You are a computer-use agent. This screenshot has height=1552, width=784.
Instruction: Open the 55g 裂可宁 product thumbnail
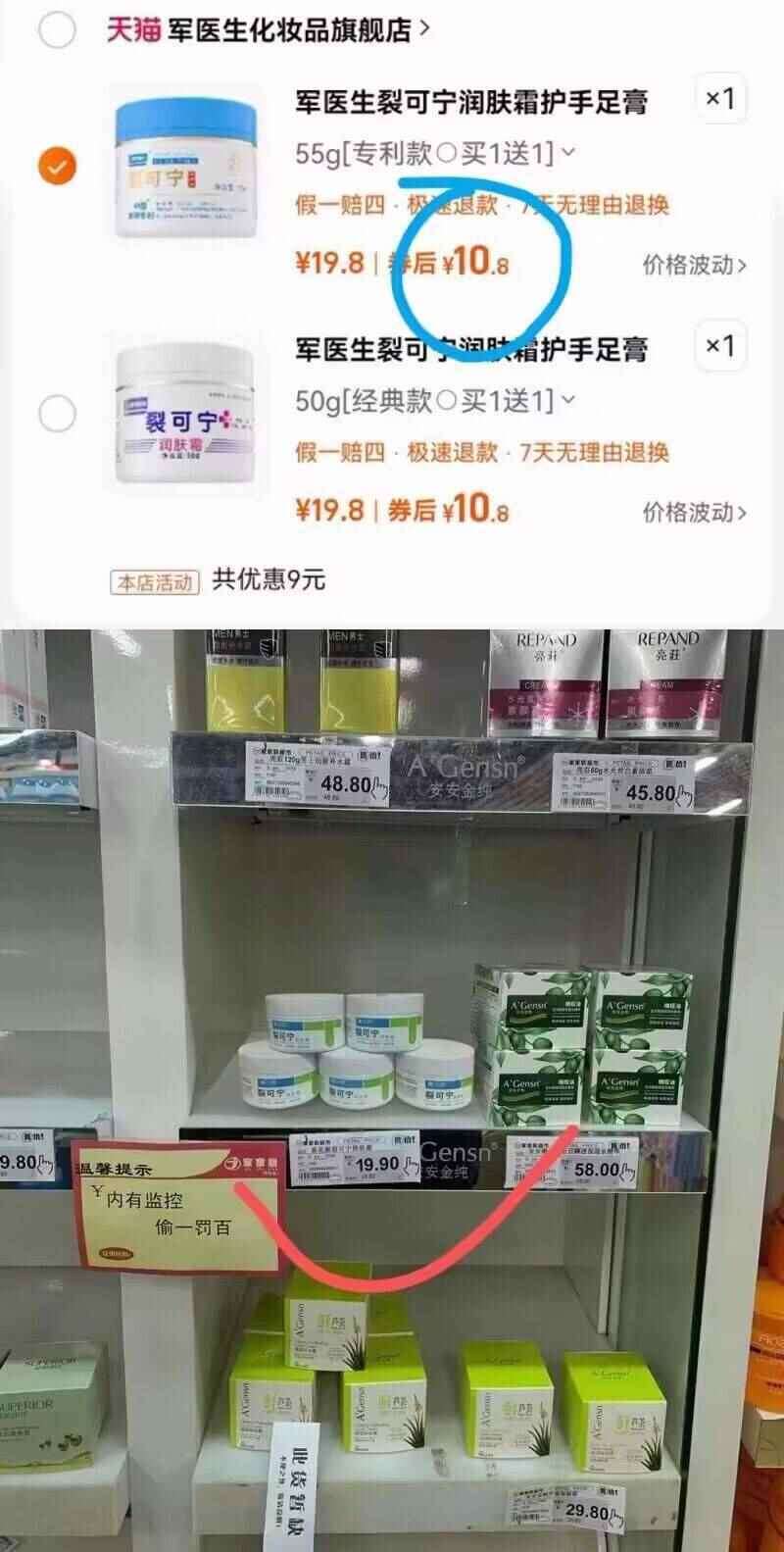pos(182,165)
